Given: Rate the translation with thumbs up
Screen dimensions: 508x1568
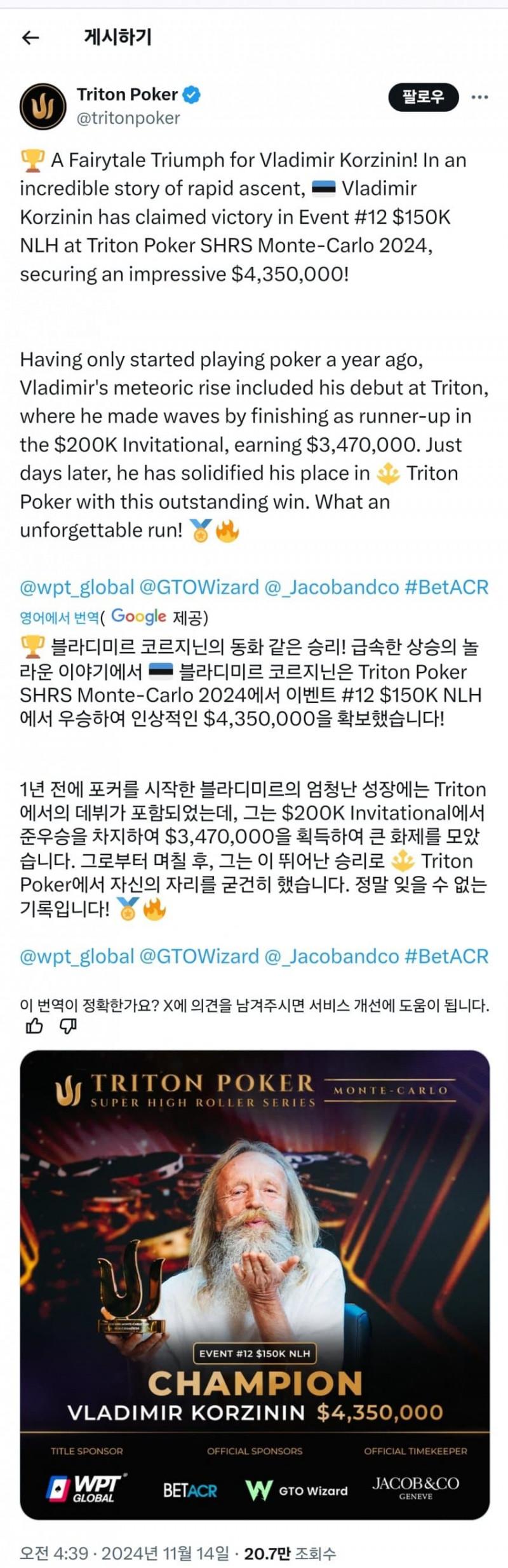Looking at the screenshot, I should click(x=34, y=1026).
